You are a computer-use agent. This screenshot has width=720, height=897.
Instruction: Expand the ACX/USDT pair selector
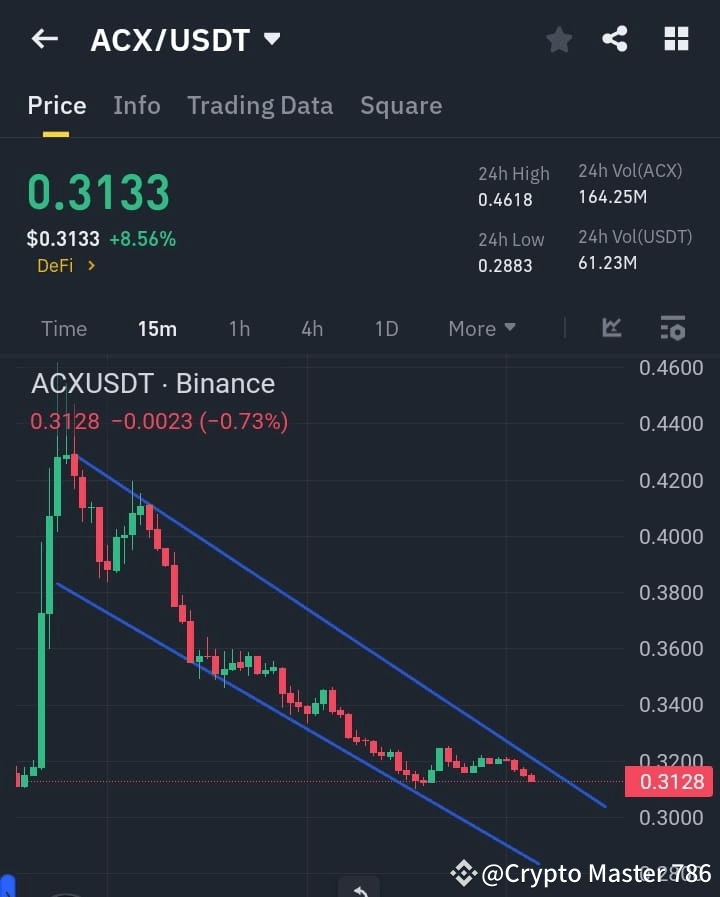(270, 40)
